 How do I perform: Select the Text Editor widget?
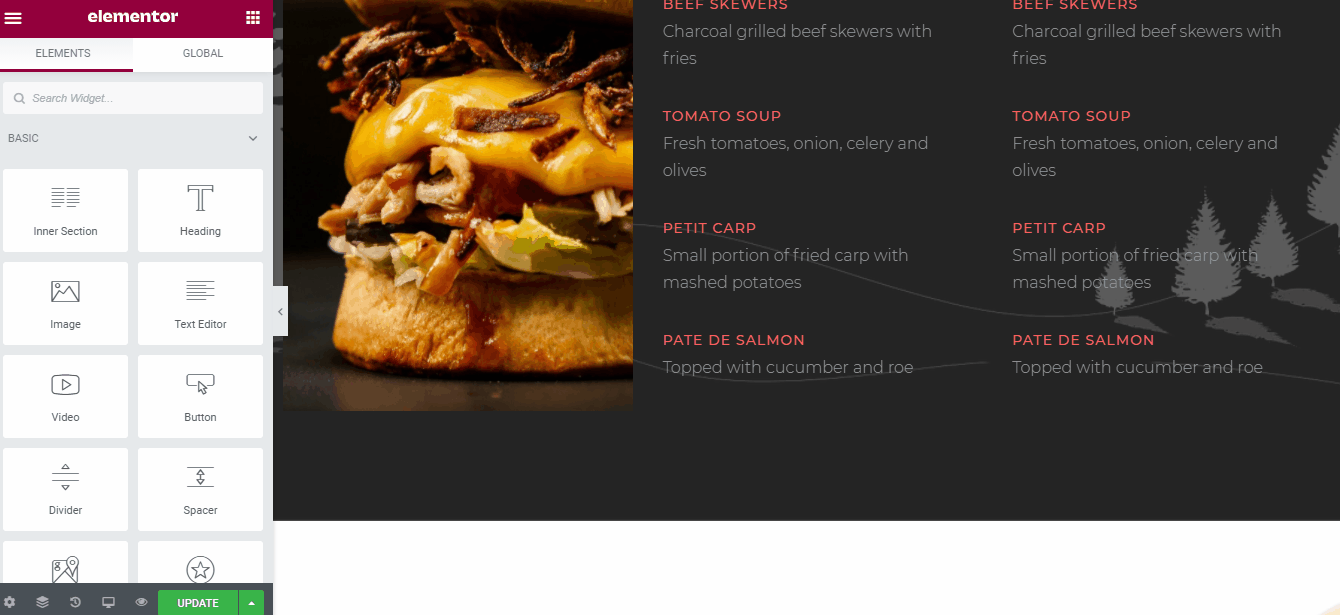pyautogui.click(x=200, y=303)
